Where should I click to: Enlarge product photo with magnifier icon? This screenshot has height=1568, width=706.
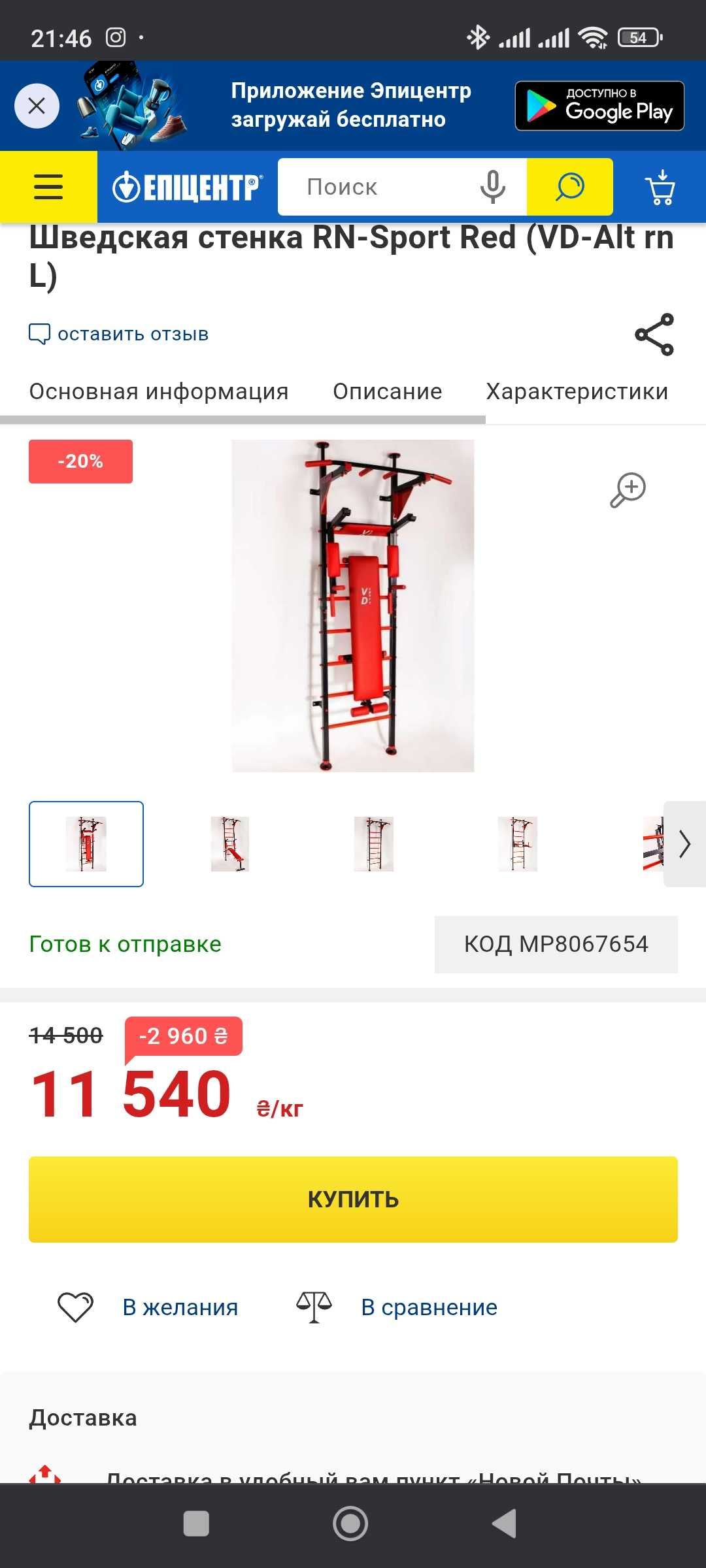(x=628, y=489)
